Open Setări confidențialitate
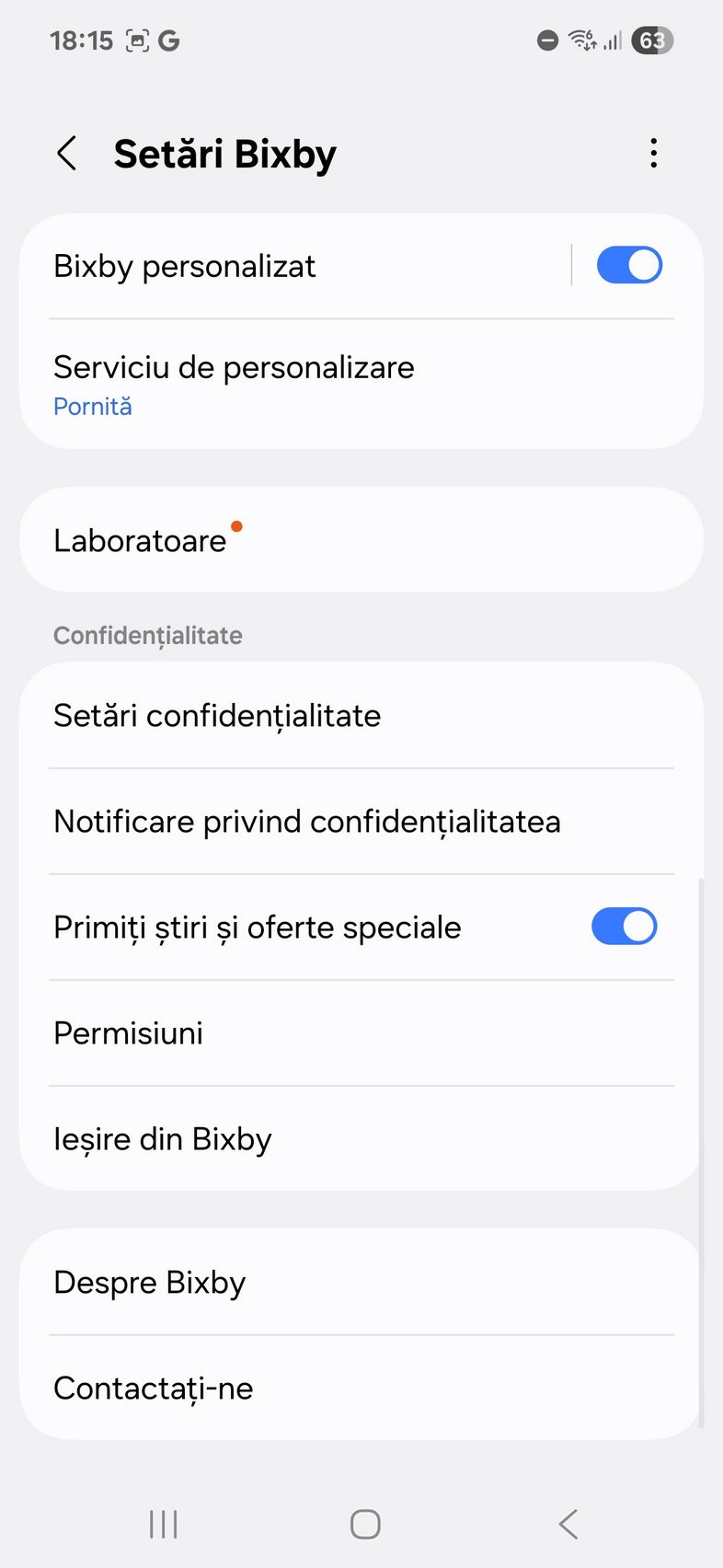The height and width of the screenshot is (1568, 723). point(361,715)
